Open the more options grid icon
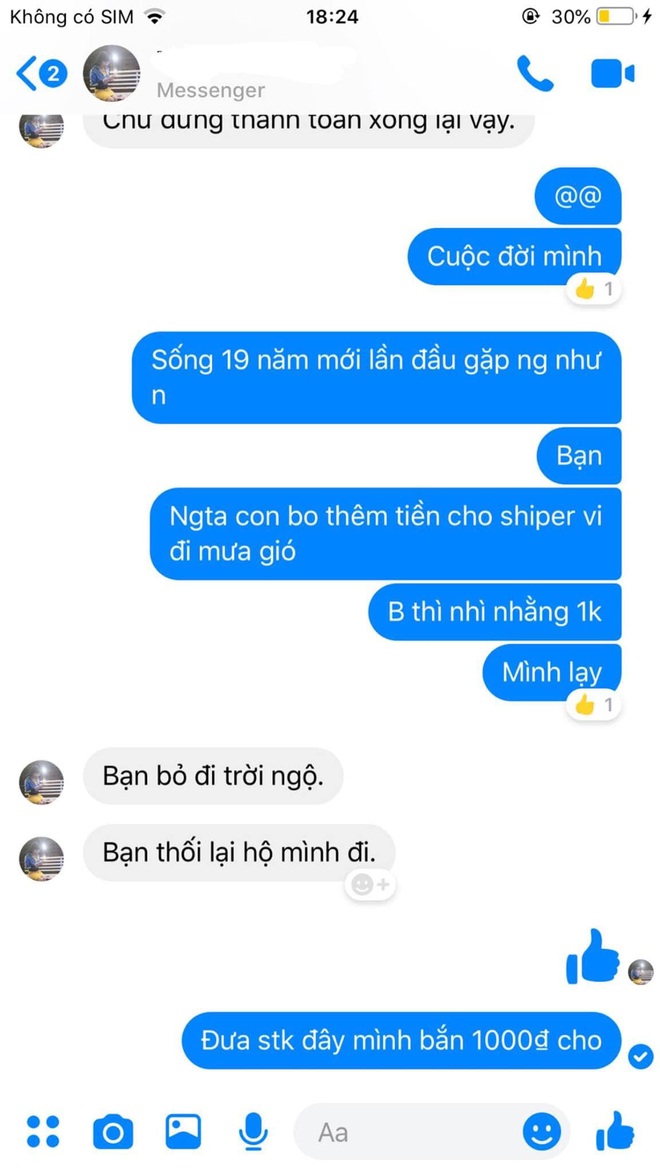Screen dimensions: 660x1173 [42, 1131]
